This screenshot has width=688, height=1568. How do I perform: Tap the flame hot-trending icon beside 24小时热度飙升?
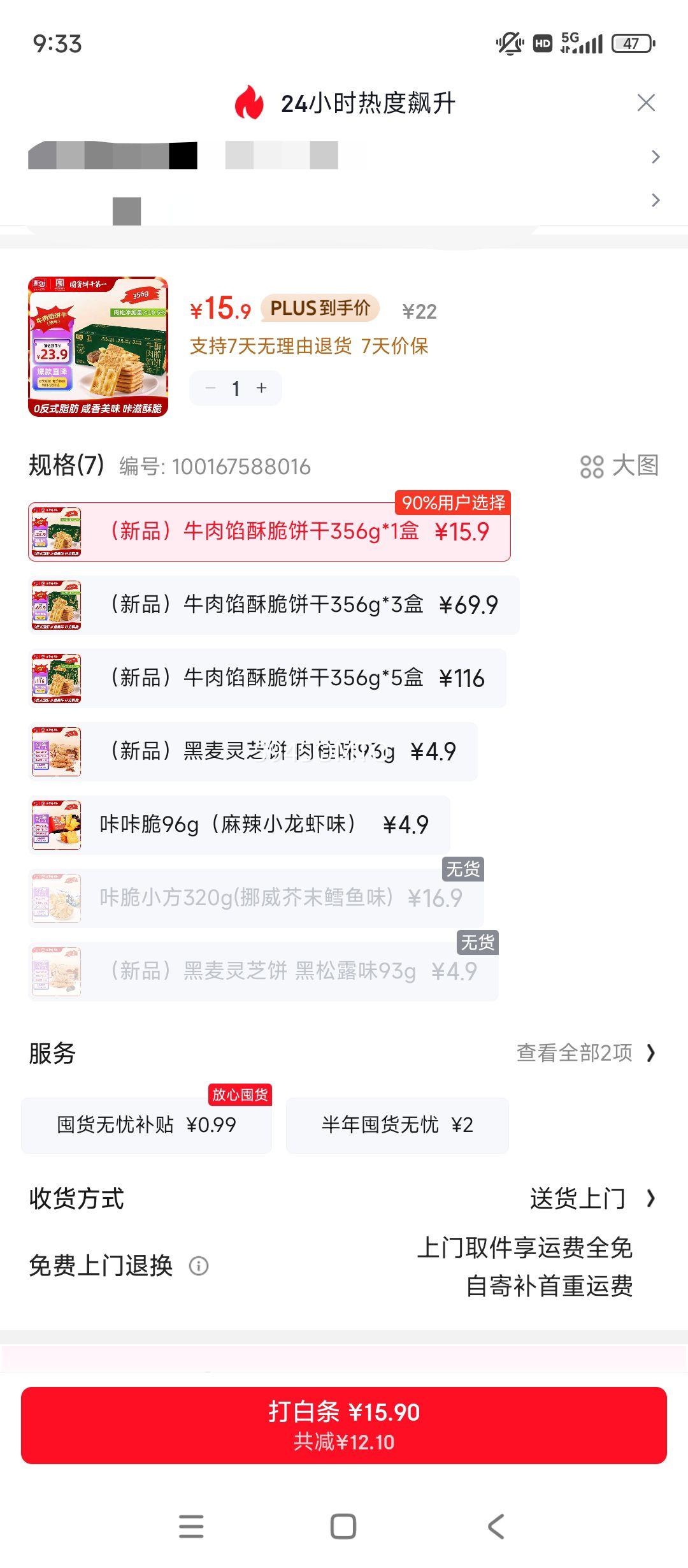tap(248, 103)
